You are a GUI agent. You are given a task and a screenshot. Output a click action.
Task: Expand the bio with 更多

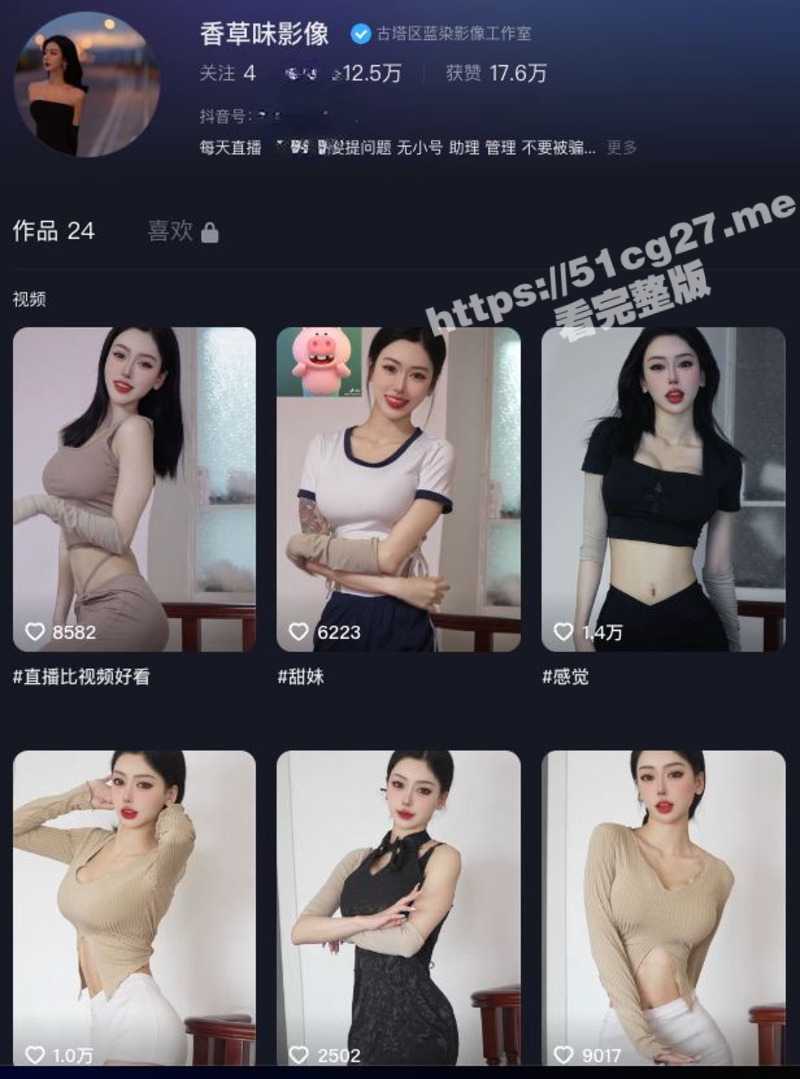coord(621,148)
